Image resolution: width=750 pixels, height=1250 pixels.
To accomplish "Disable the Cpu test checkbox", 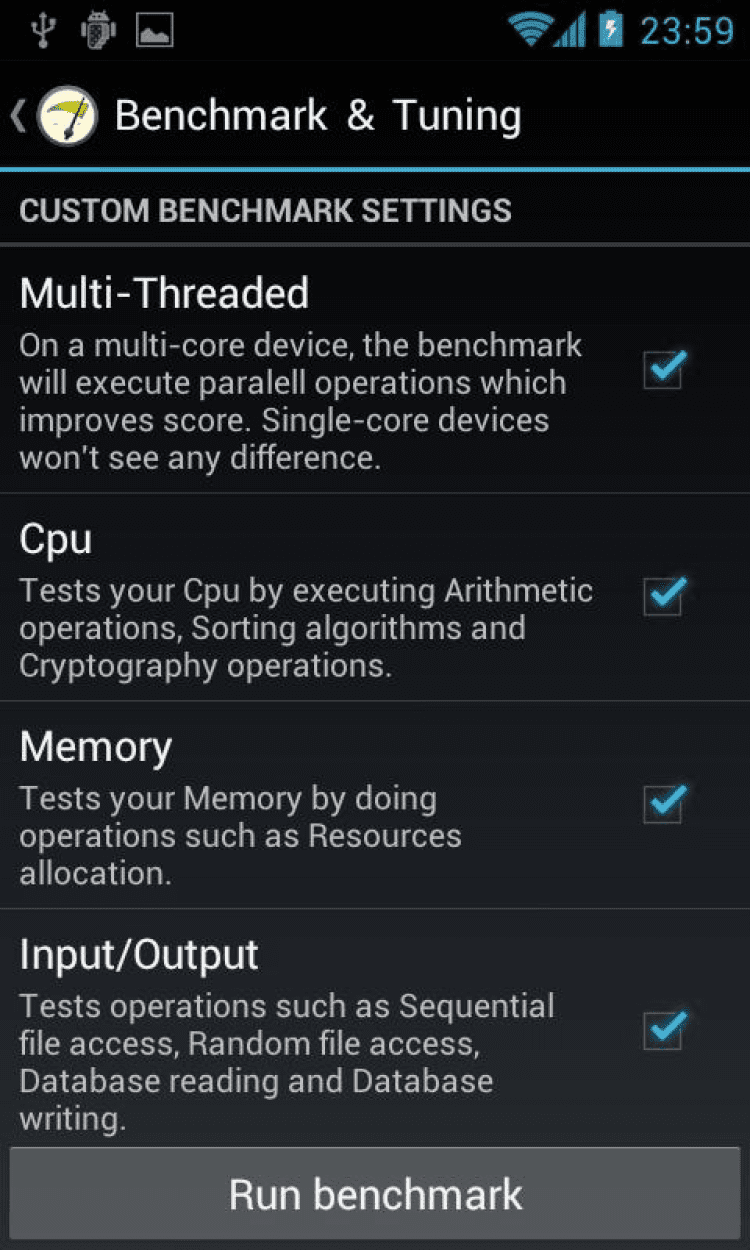I will pos(663,597).
